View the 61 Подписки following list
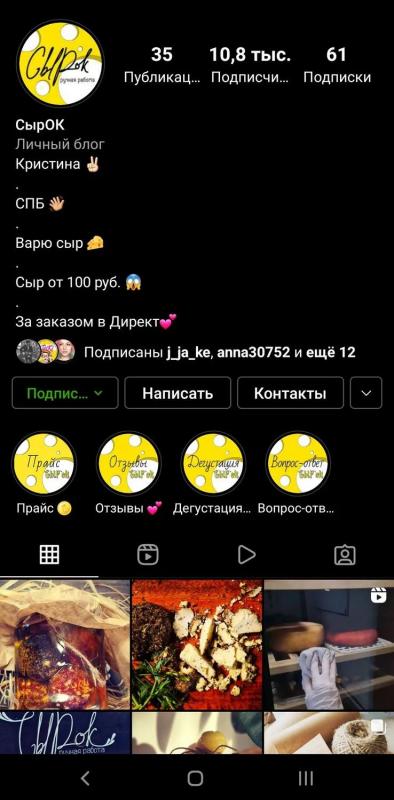Image resolution: width=394 pixels, height=800 pixels. (336, 65)
